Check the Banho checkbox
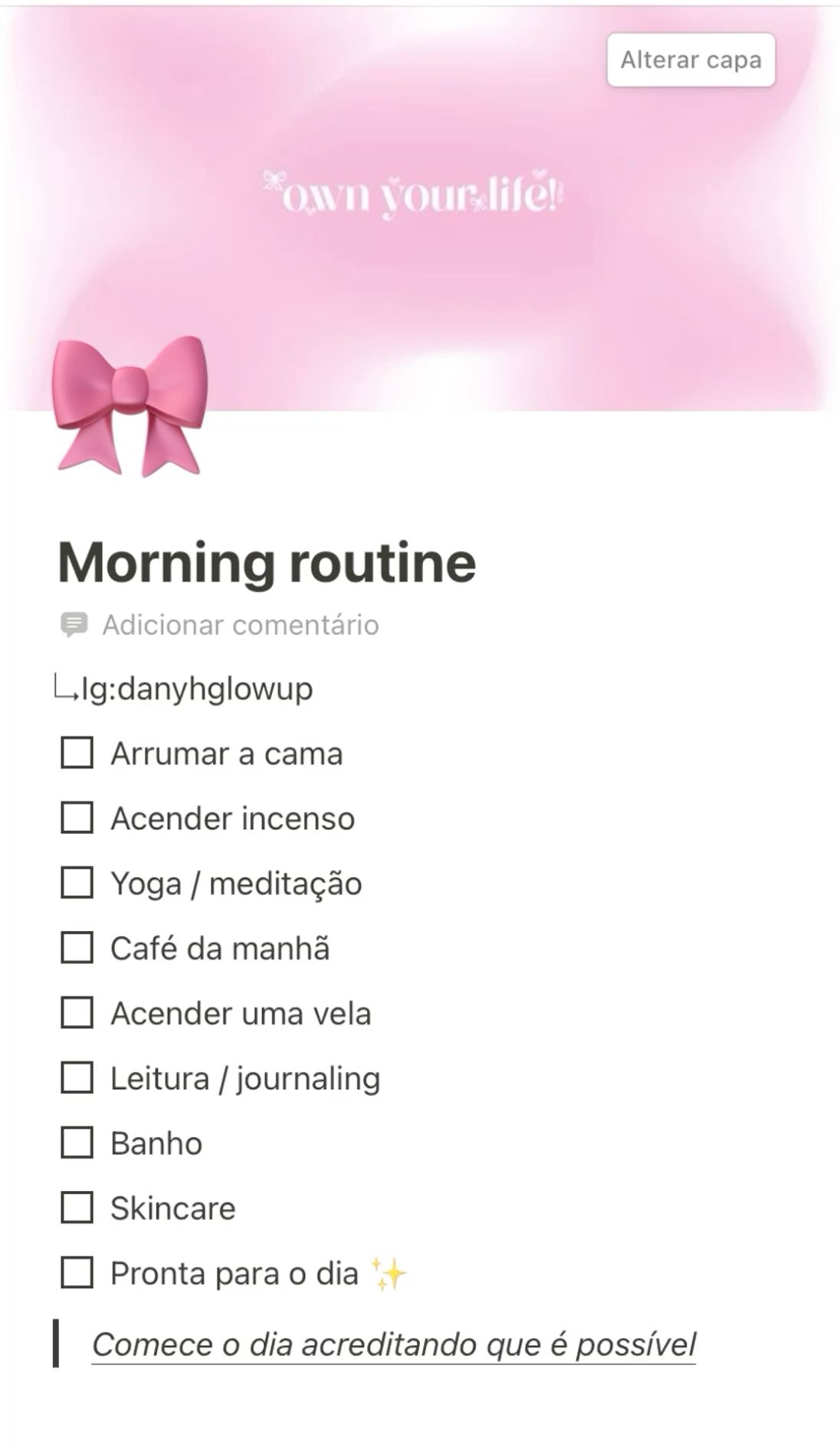The width and height of the screenshot is (840, 1450). (x=77, y=1143)
